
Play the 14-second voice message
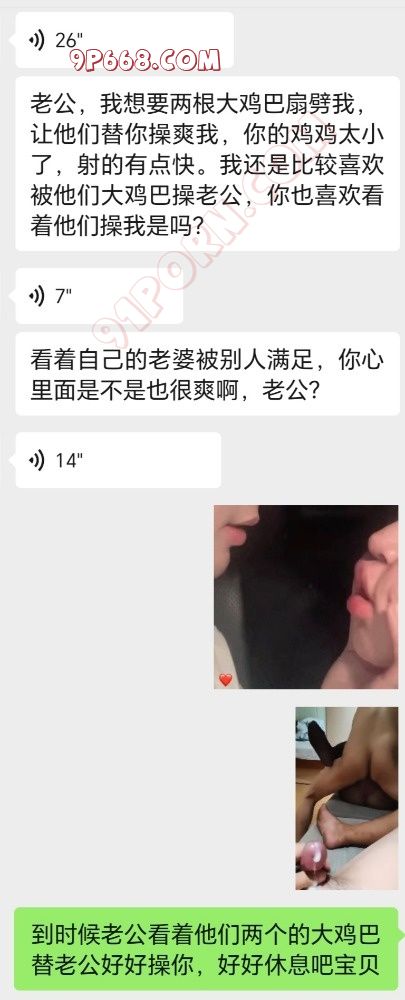118,460
